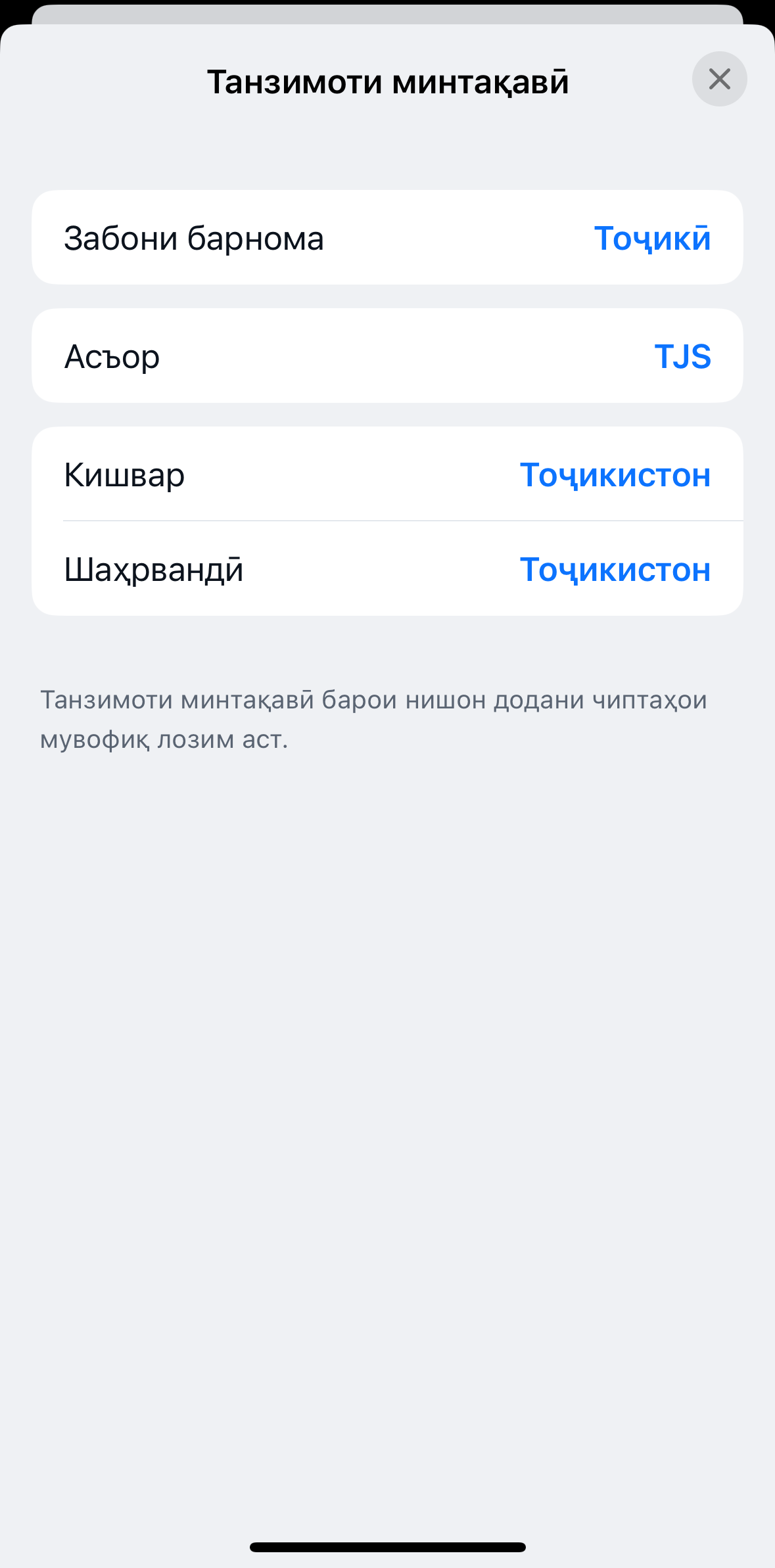Viewport: 775px width, 1568px height.
Task: Open the Забони барнома language setting
Action: pyautogui.click(x=387, y=237)
